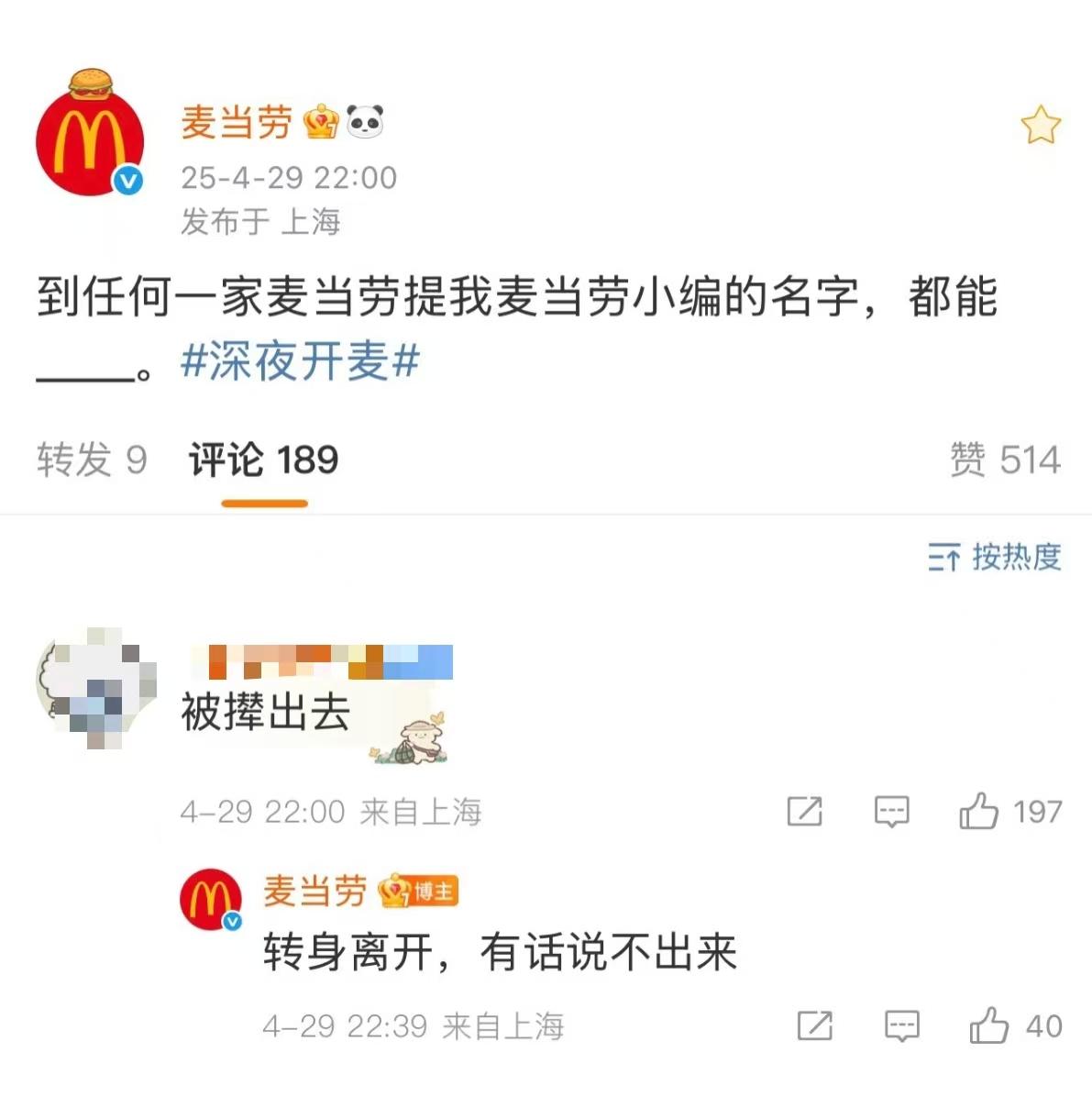Image resolution: width=1092 pixels, height=1097 pixels.
Task: Like the 被撵出去 comment
Action: point(979,811)
